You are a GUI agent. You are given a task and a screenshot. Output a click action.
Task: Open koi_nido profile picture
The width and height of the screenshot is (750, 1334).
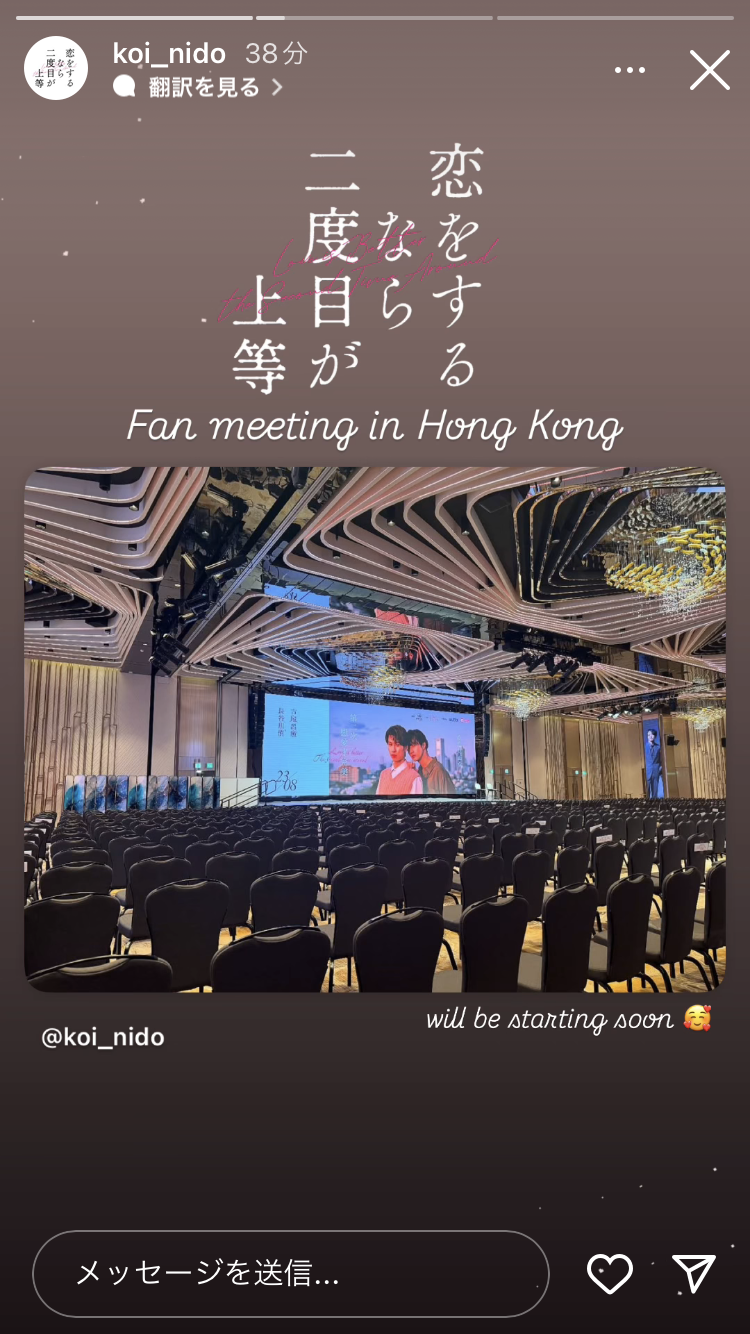click(x=56, y=68)
